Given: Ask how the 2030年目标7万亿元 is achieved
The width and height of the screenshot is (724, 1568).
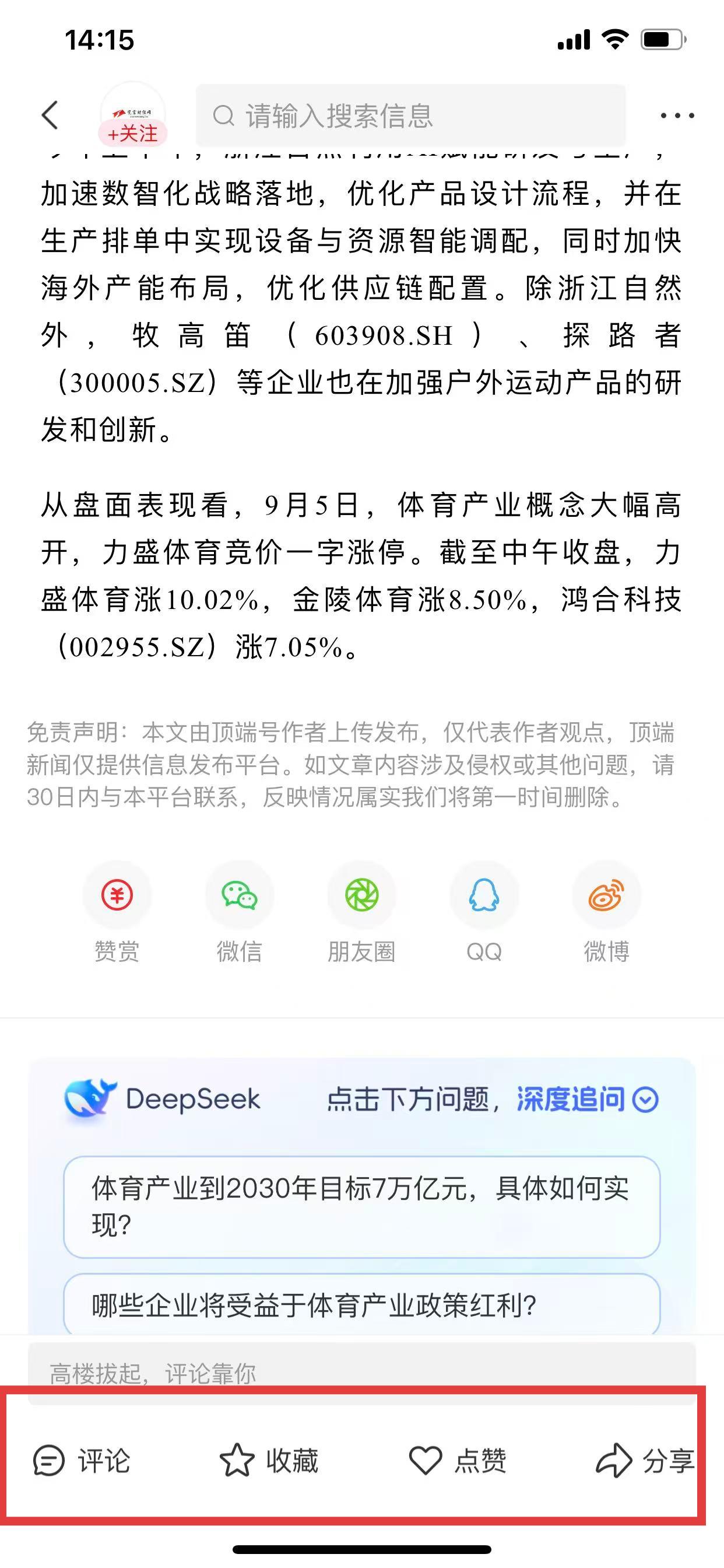Looking at the screenshot, I should 361,1206.
